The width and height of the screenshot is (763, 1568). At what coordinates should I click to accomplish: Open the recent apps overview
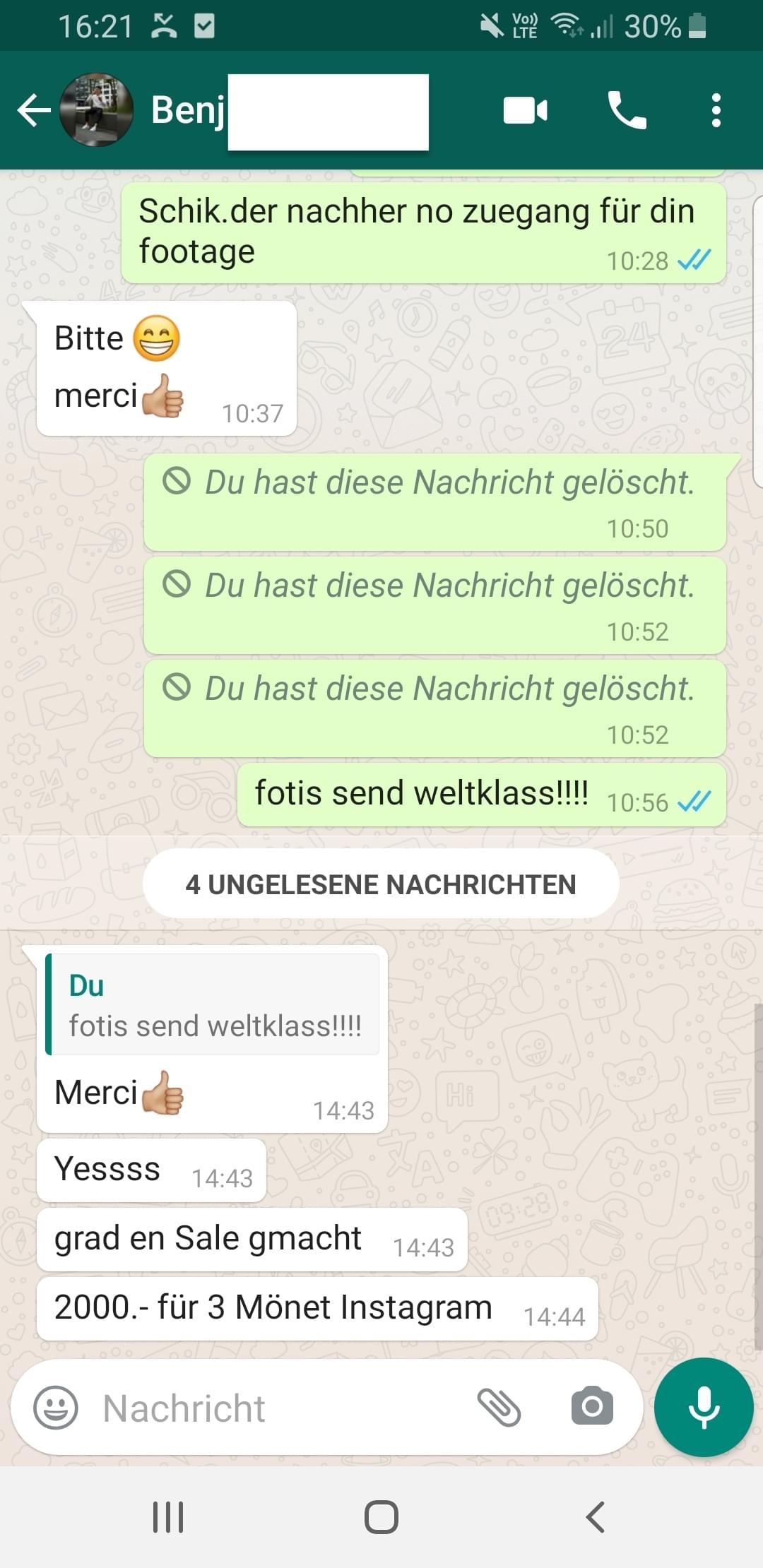[x=168, y=1516]
